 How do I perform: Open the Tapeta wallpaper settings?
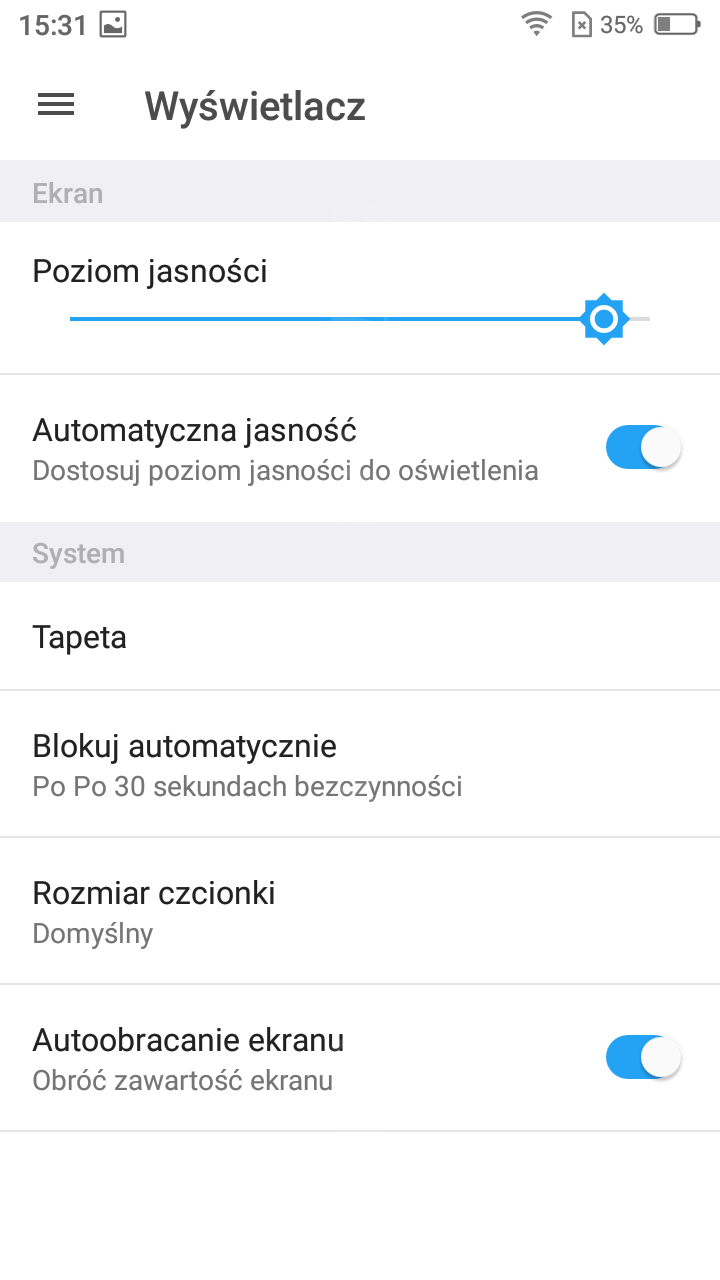coord(360,637)
